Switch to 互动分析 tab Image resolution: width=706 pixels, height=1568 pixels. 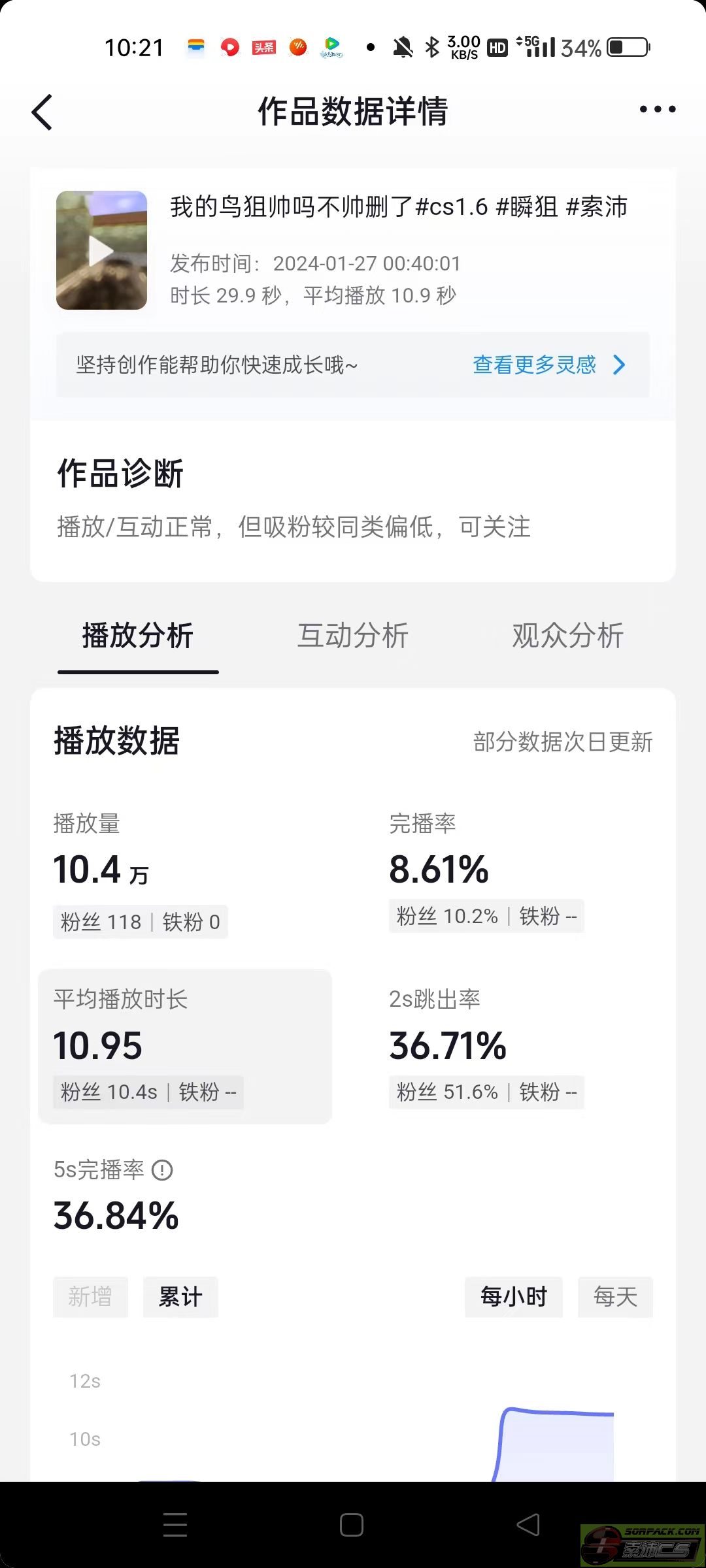[353, 636]
